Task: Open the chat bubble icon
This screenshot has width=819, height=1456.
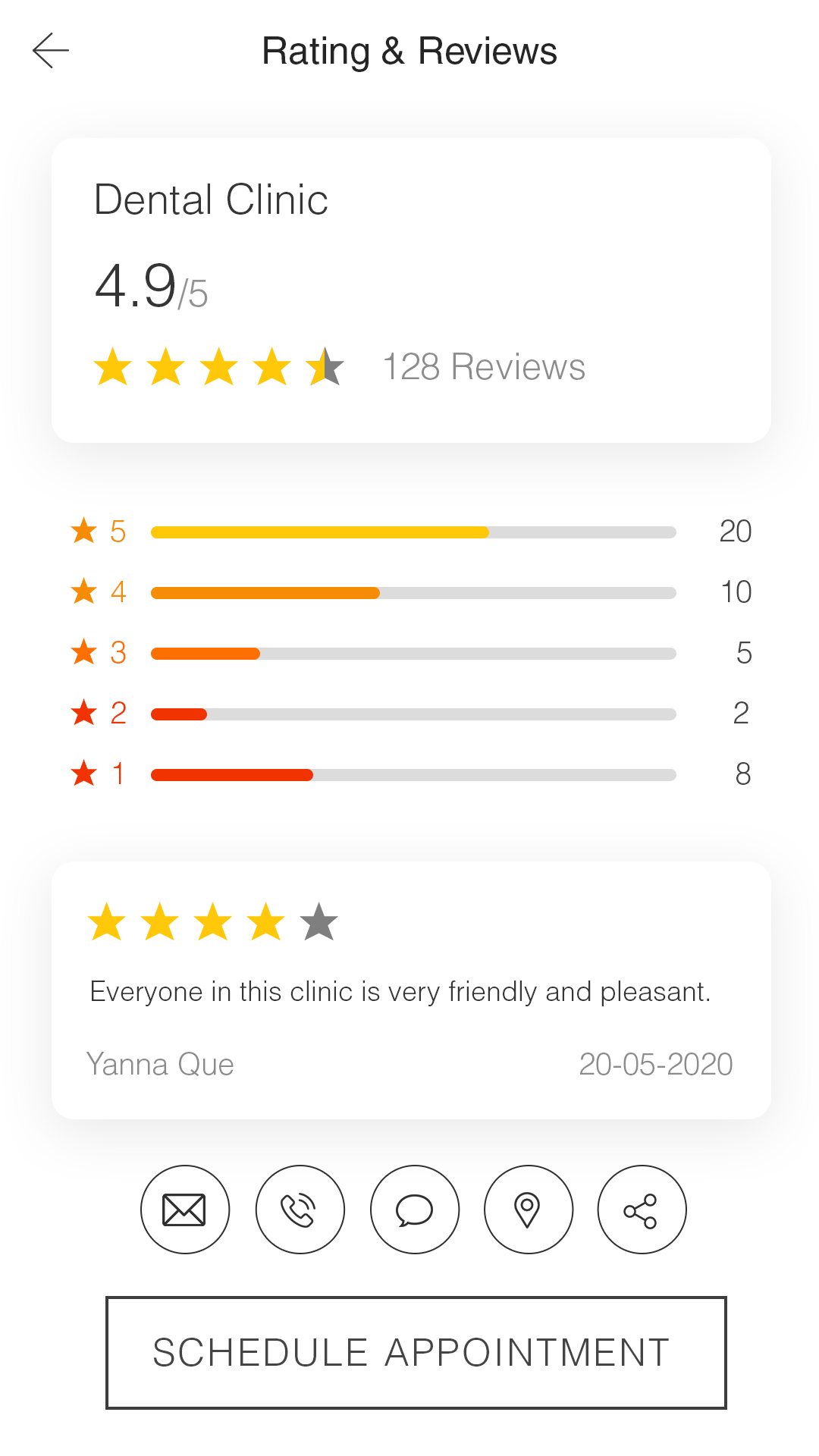Action: pyautogui.click(x=414, y=1210)
